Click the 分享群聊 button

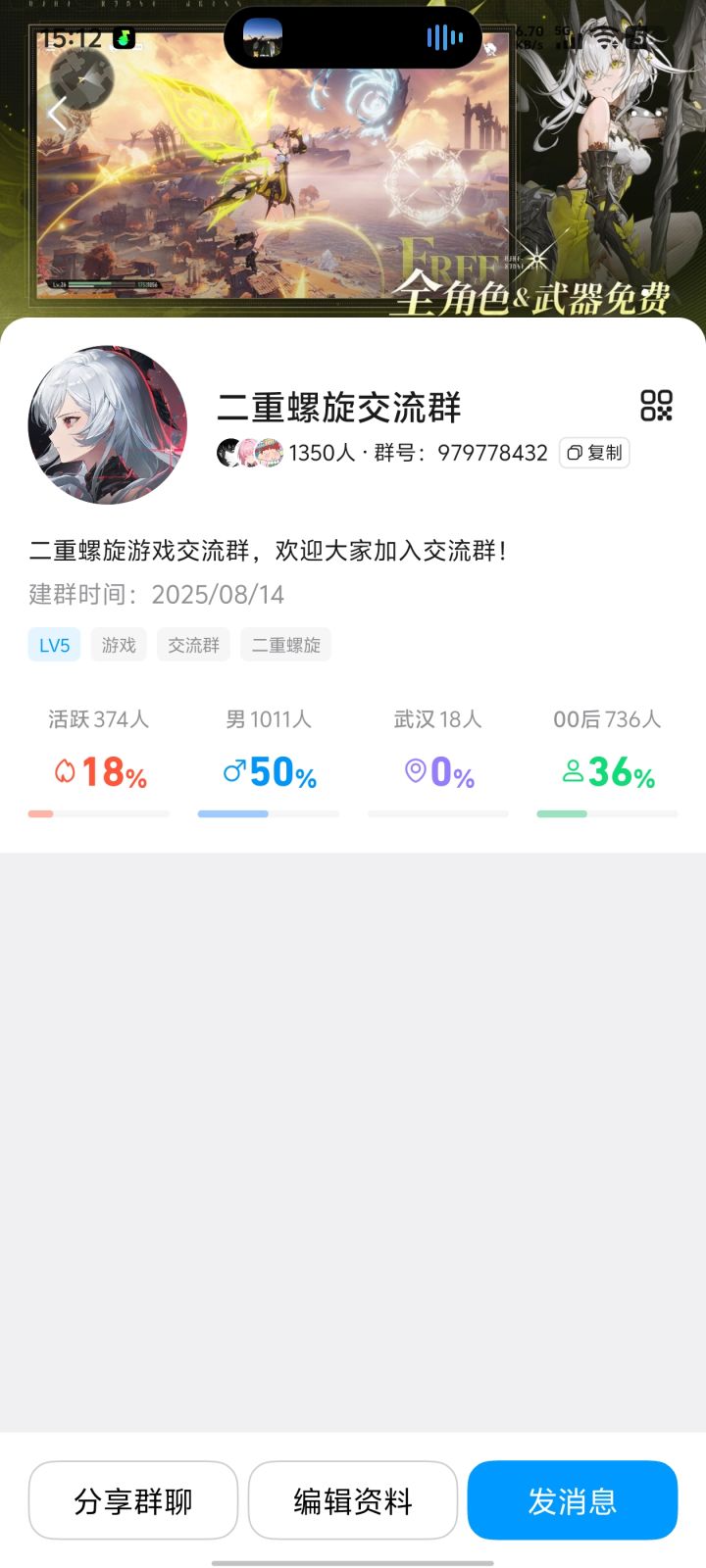click(x=132, y=1499)
